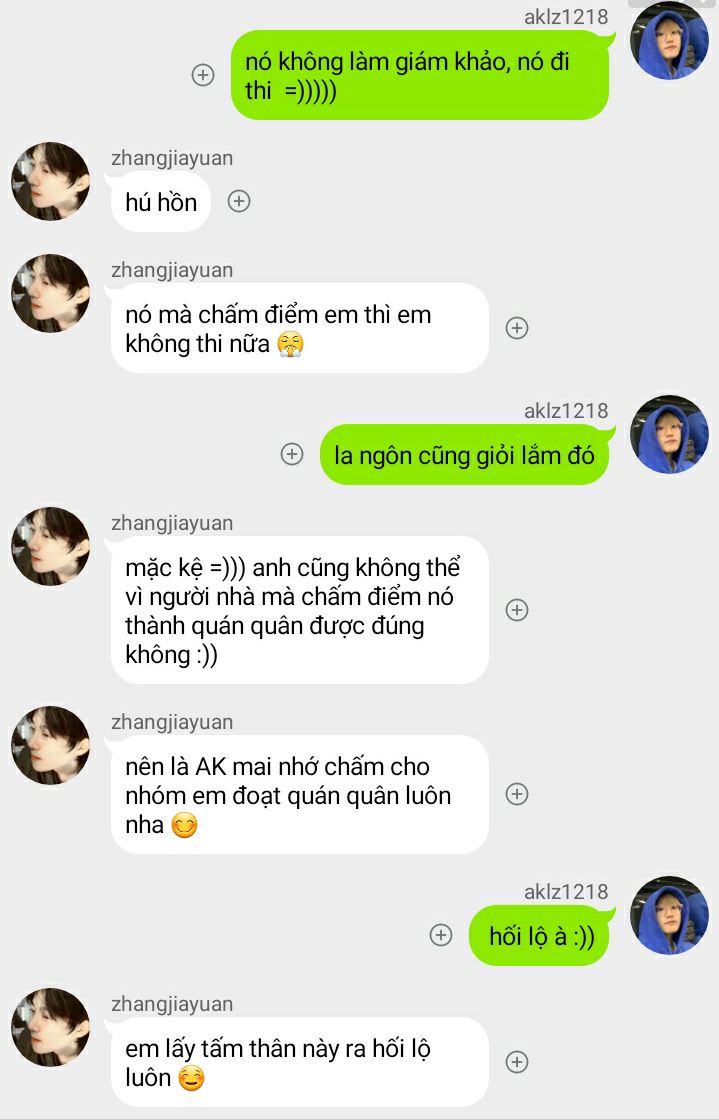Open aklz1218's avatar beside "hối lộ à" message
Image resolution: width=719 pixels, height=1120 pixels.
670,915
